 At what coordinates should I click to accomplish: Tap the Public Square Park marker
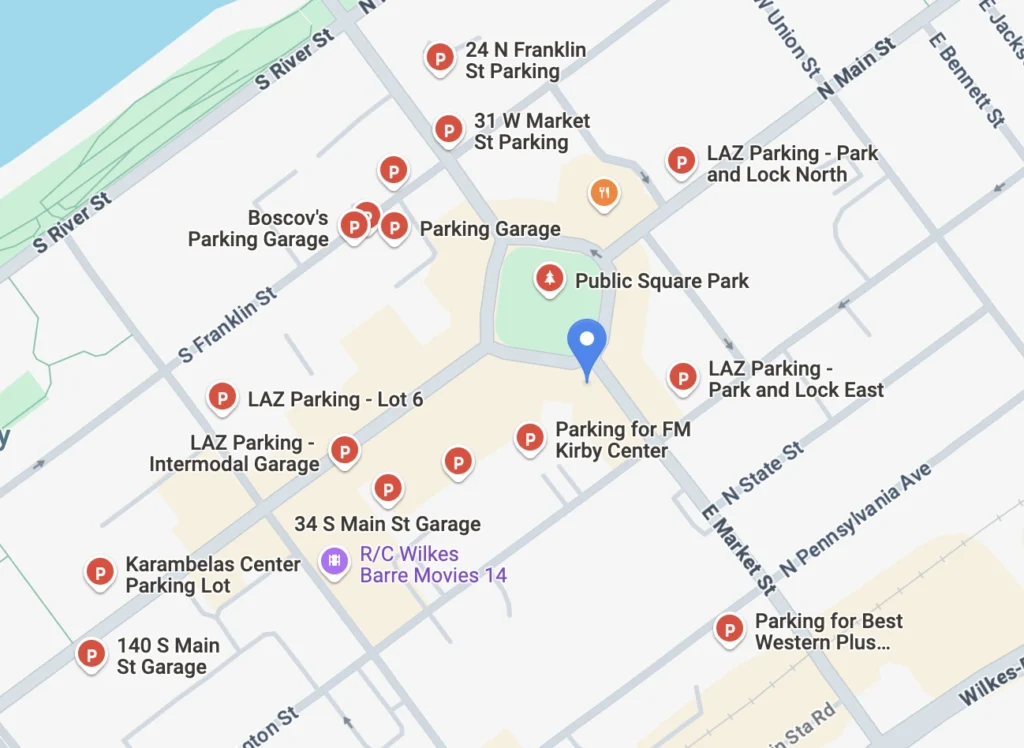[548, 277]
